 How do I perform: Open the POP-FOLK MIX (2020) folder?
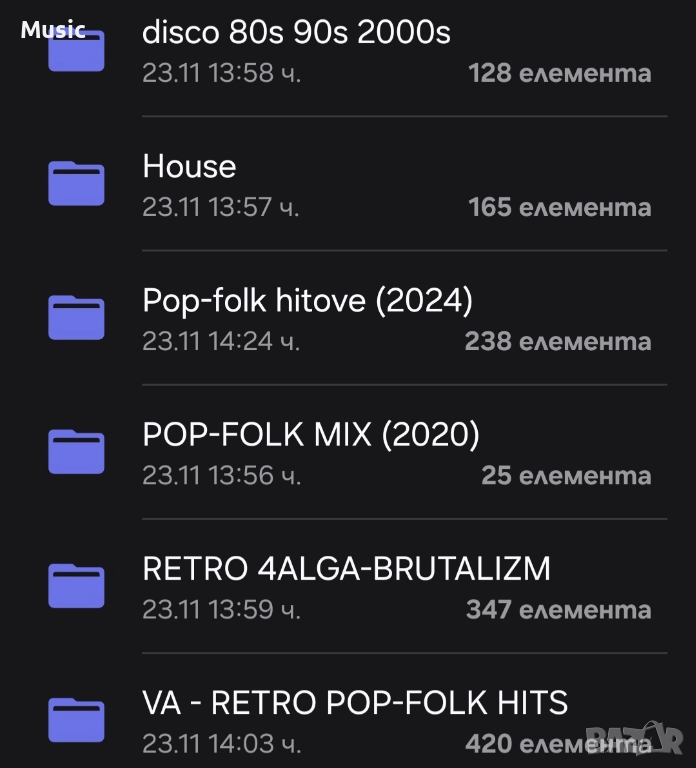[x=311, y=435]
